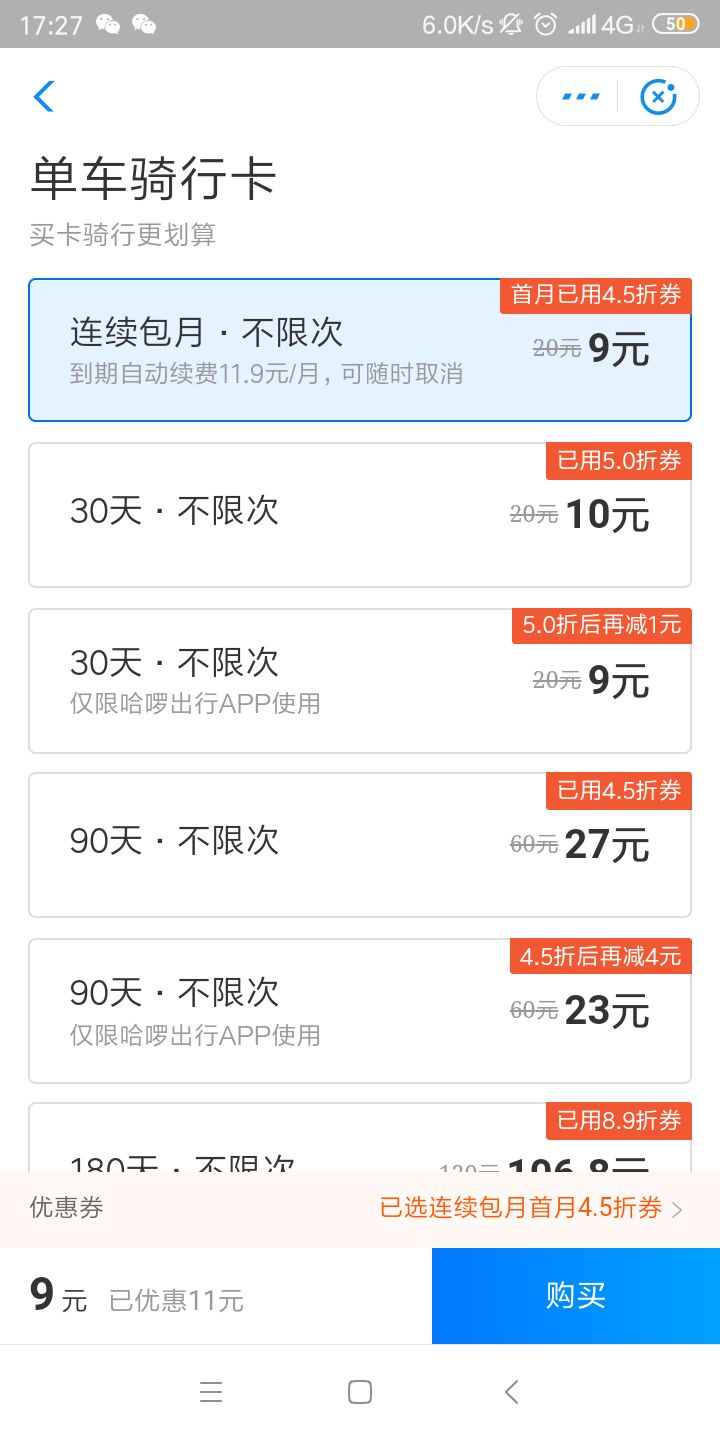Open the mini program overflow menu
This screenshot has width=720, height=1440.
[580, 97]
